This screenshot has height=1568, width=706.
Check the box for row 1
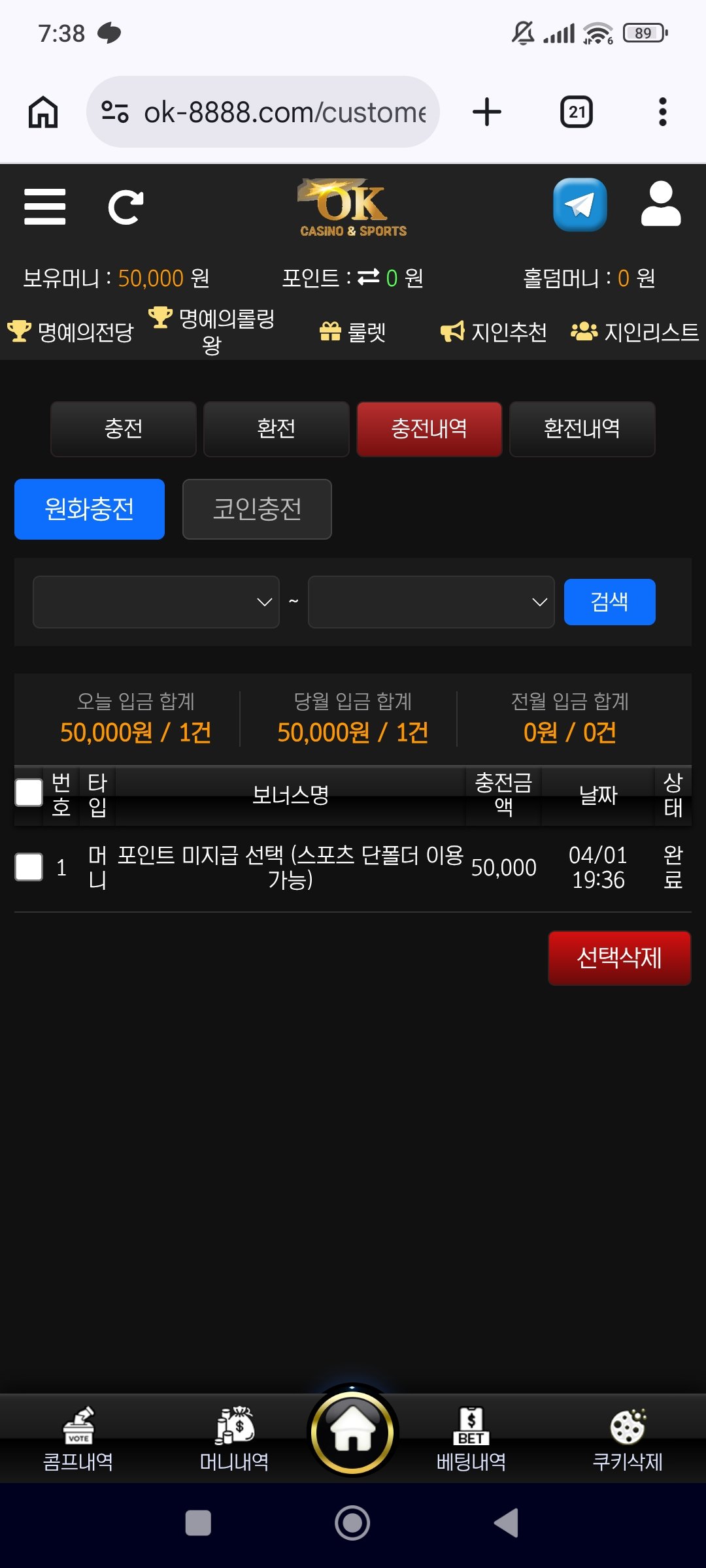(29, 867)
